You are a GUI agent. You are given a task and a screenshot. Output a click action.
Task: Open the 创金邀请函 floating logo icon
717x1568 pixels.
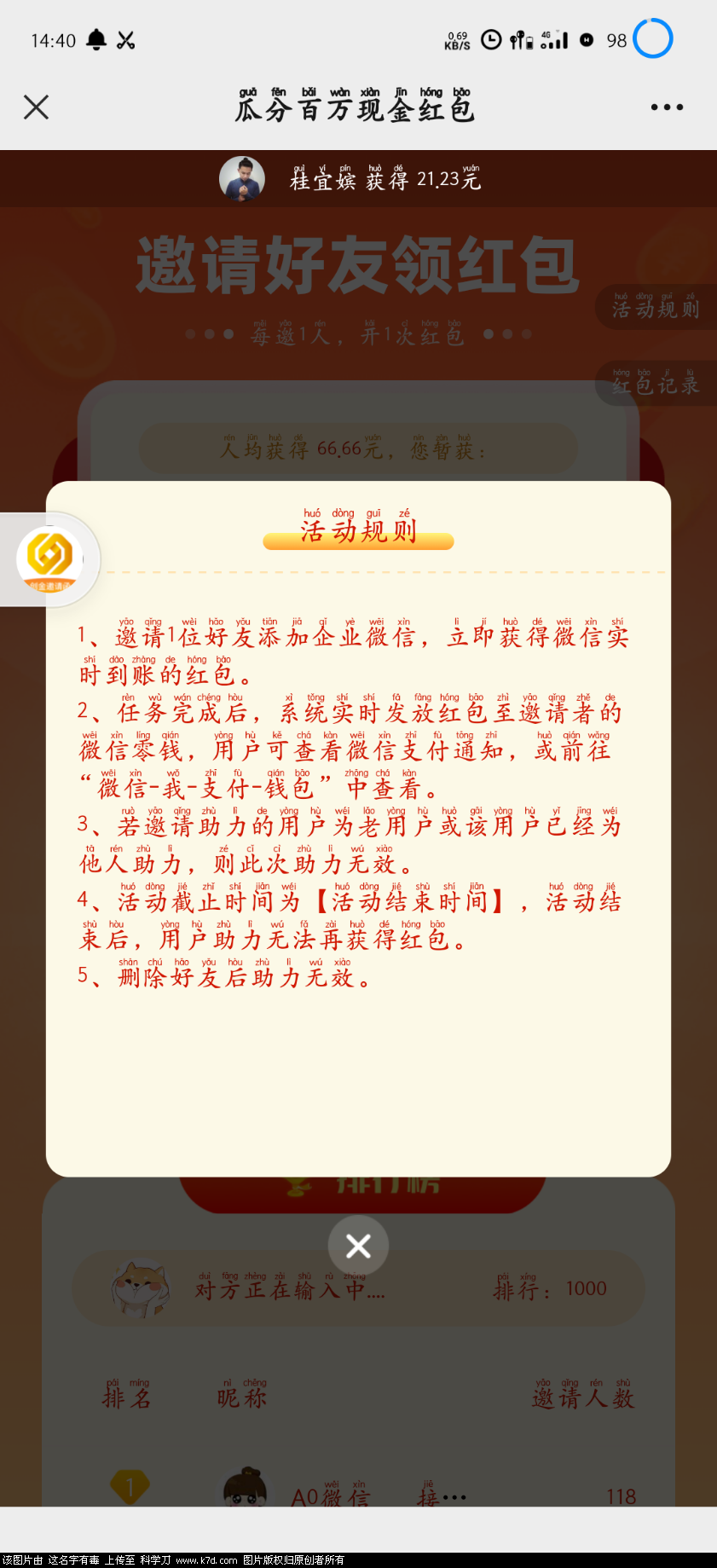point(51,558)
